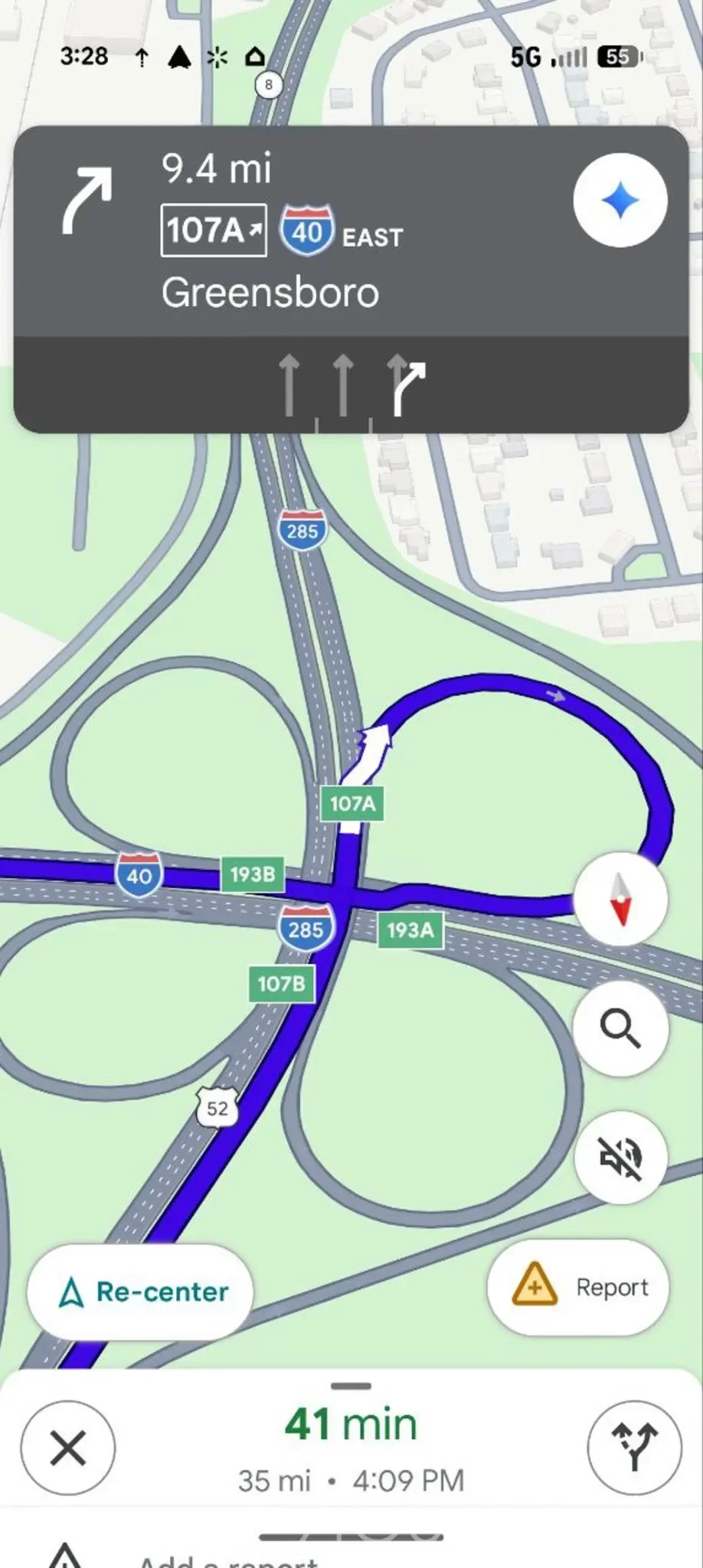
Task: Tap the compass to reorient the map
Action: (620, 899)
